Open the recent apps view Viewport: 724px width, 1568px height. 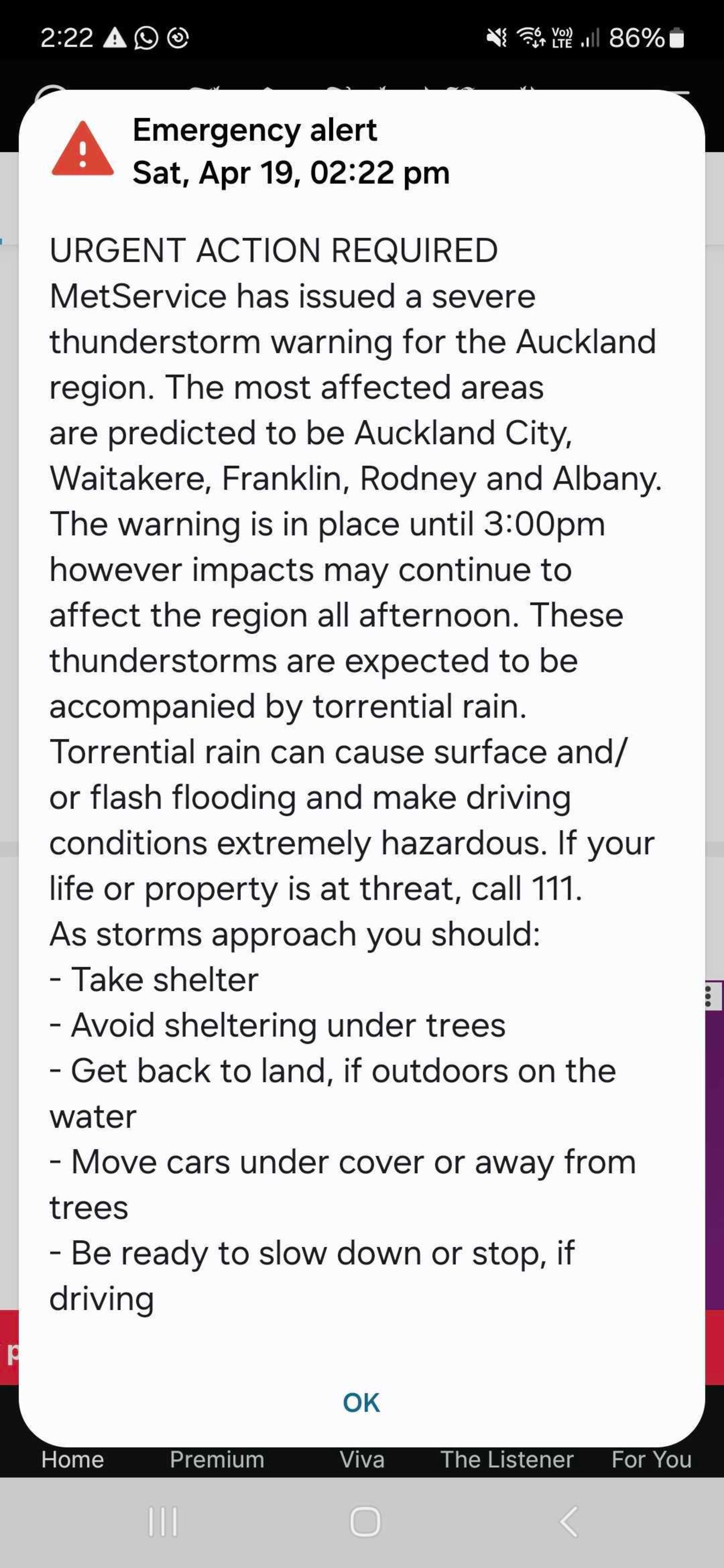click(x=163, y=1522)
